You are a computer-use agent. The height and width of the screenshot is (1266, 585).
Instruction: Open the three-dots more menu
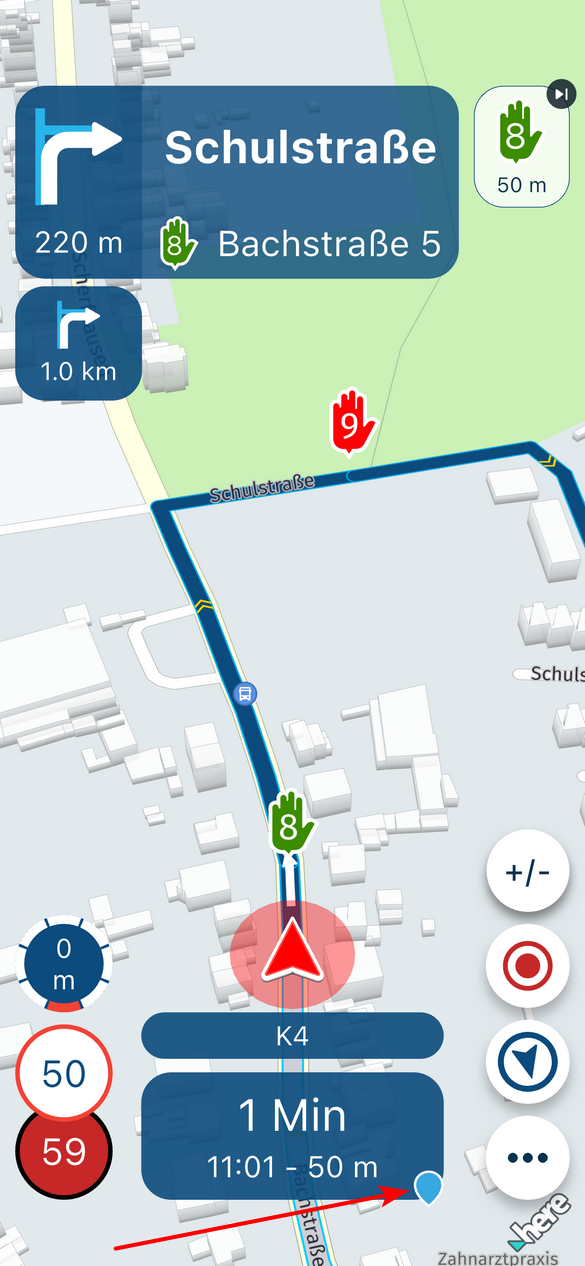click(528, 1157)
